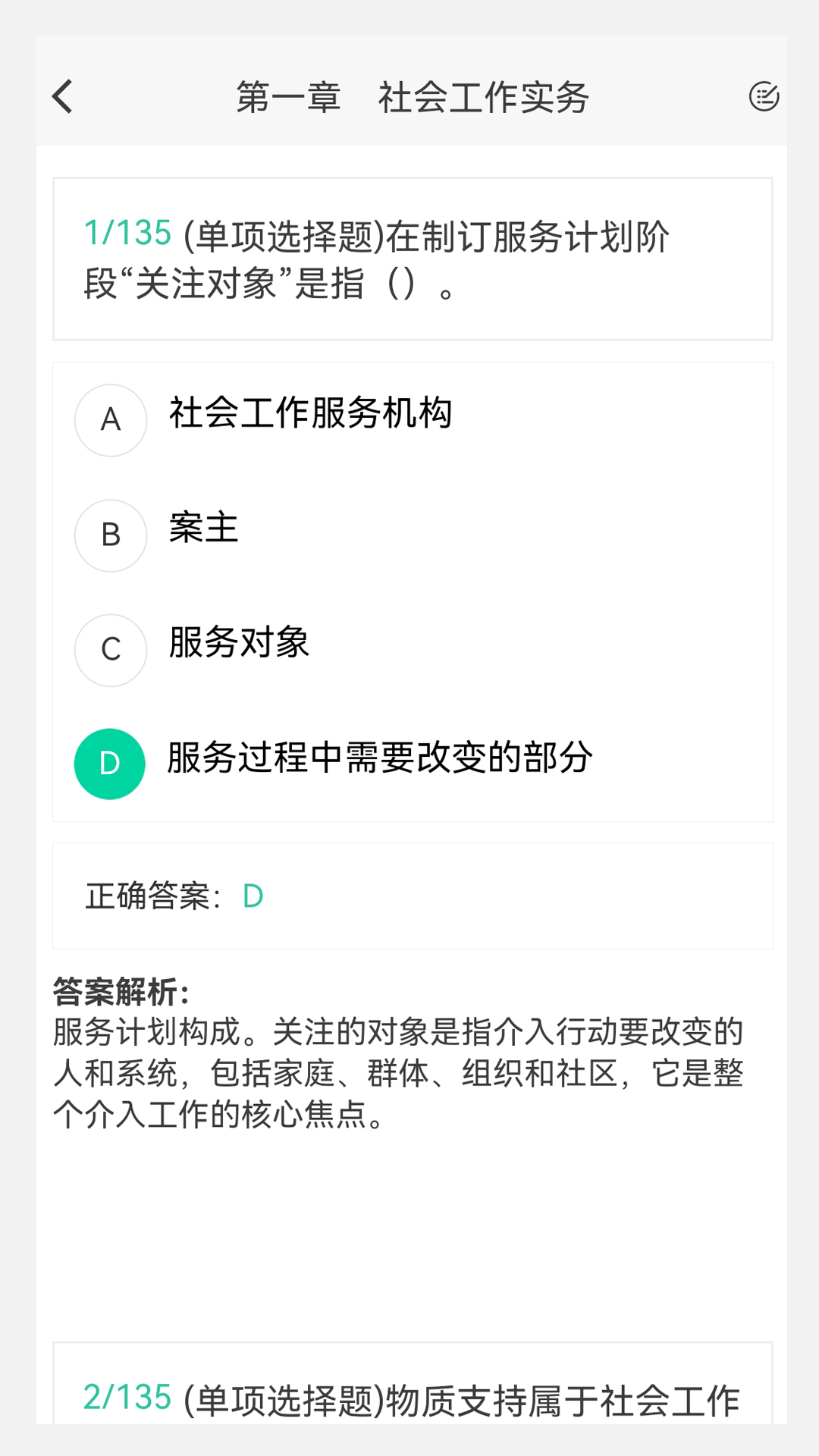Tap the quiz-edit icon in top right corner
This screenshot has width=819, height=1456.
(764, 97)
